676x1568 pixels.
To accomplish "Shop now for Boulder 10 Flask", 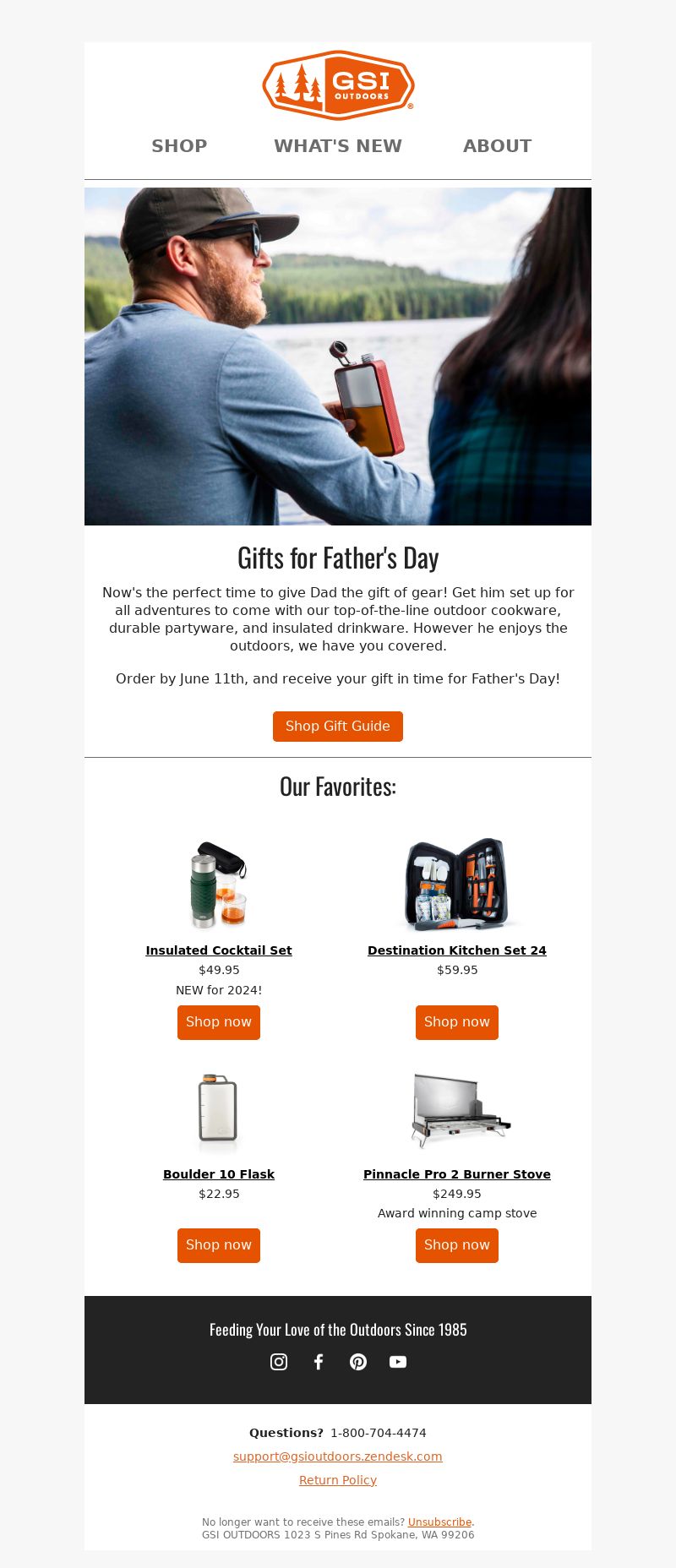I will click(x=219, y=1245).
